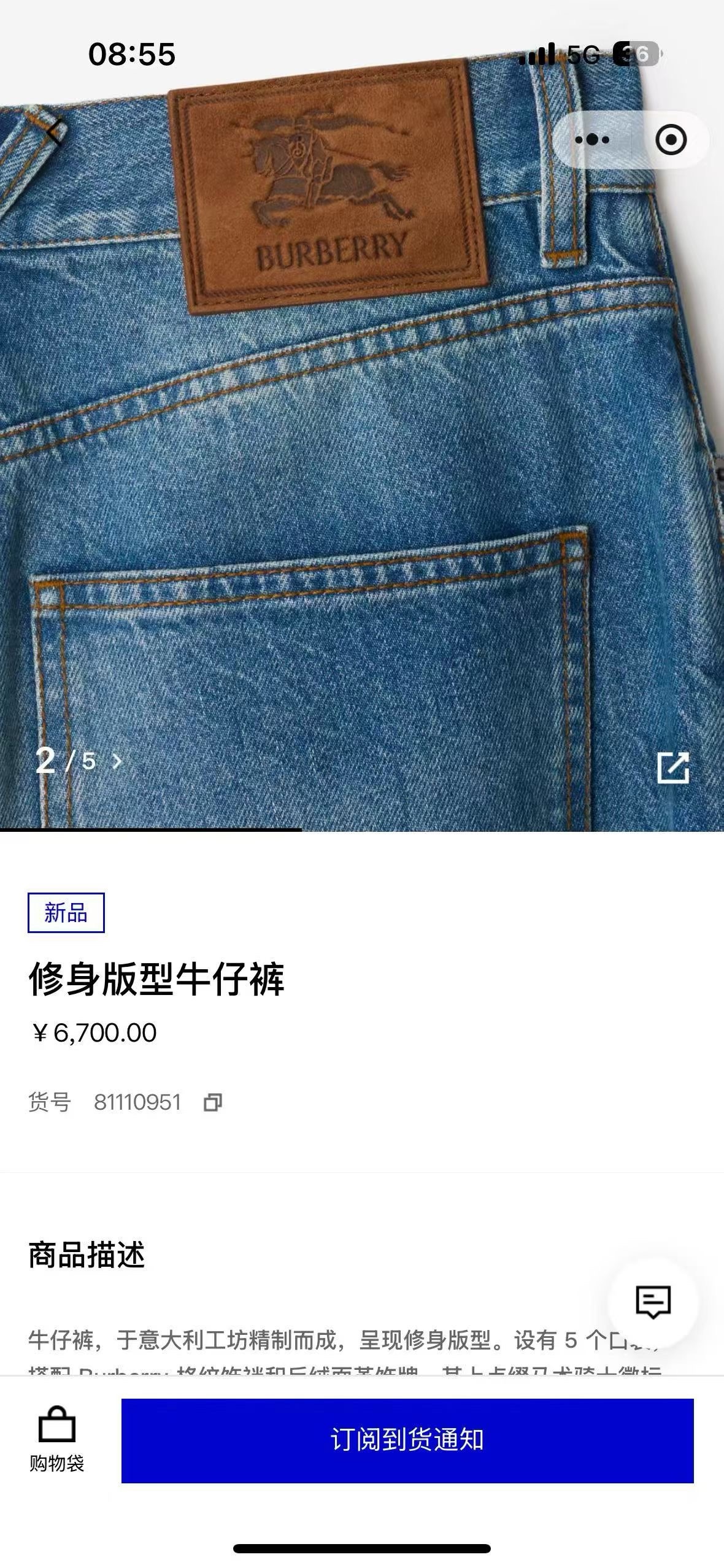The width and height of the screenshot is (724, 1568).
Task: Copy the item number 81110951
Action: (212, 1102)
